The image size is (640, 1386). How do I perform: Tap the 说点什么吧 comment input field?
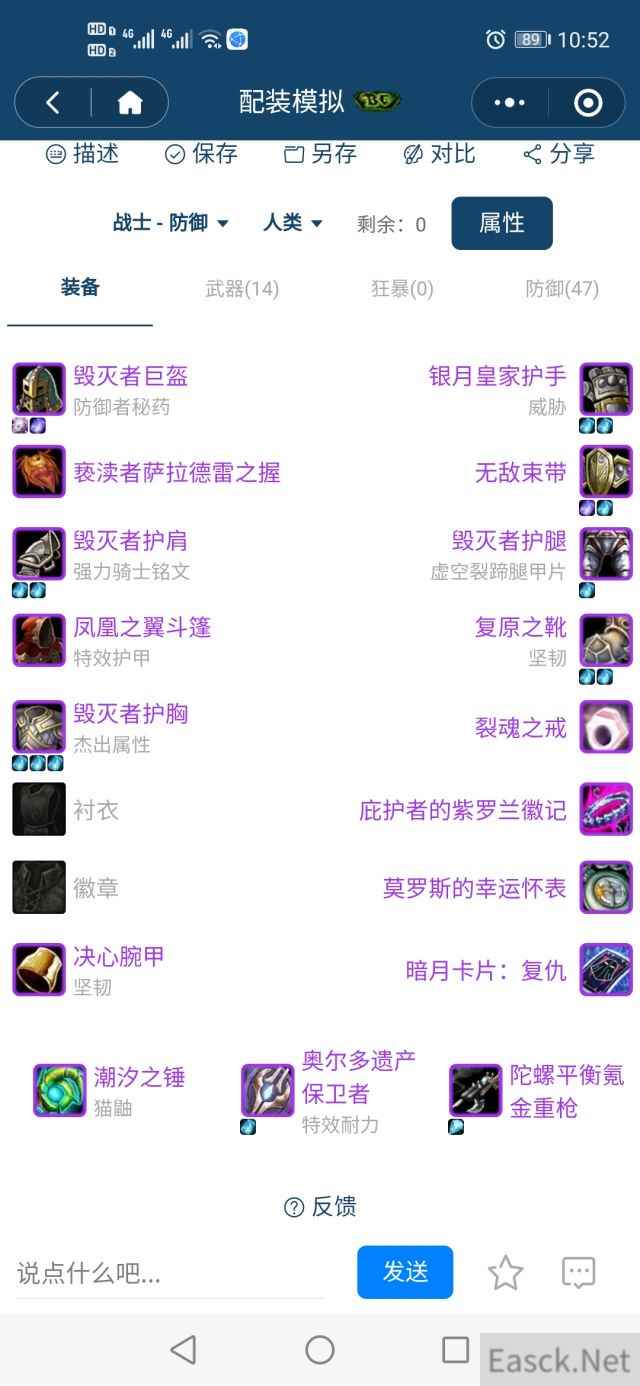coord(170,1273)
